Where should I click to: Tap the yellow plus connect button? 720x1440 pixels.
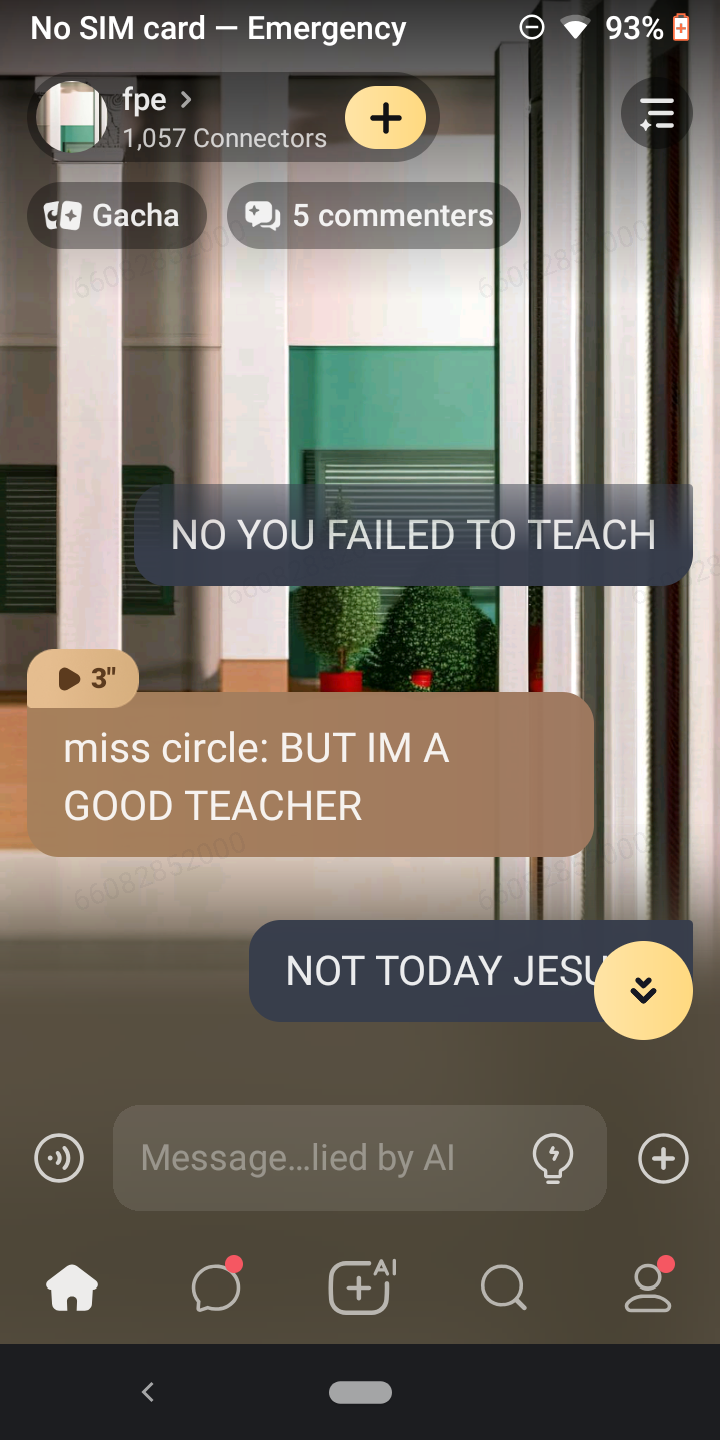pyautogui.click(x=385, y=118)
